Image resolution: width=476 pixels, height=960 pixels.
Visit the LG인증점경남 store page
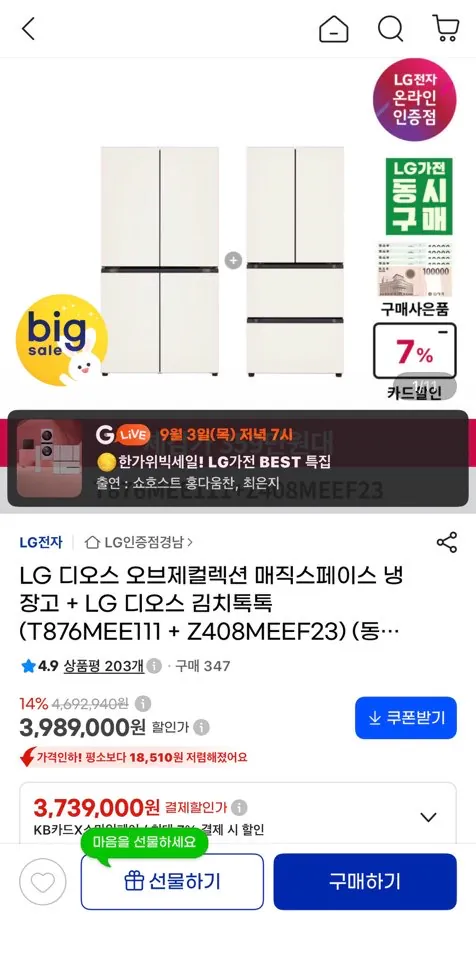coord(138,542)
